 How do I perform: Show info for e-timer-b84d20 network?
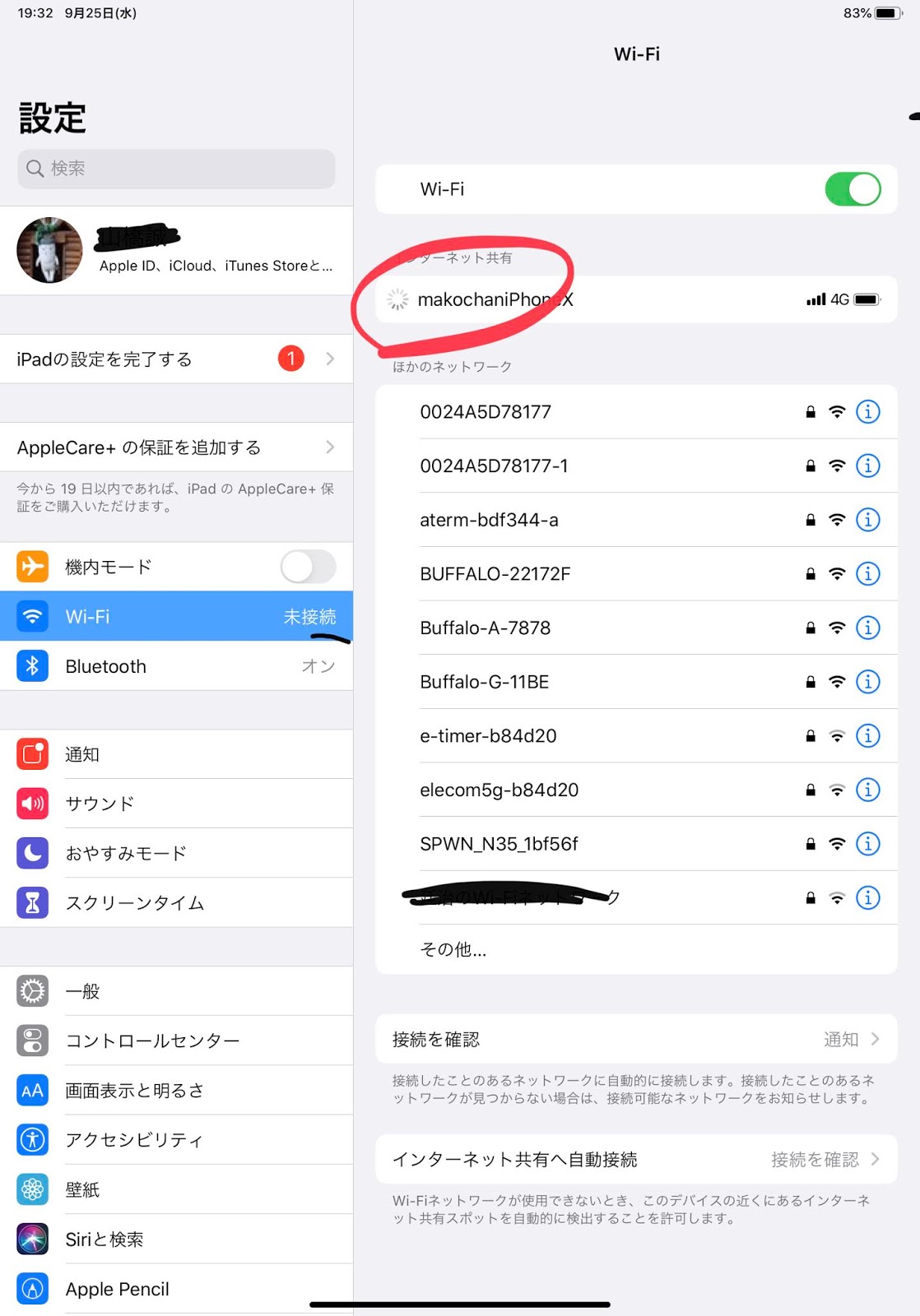click(868, 736)
